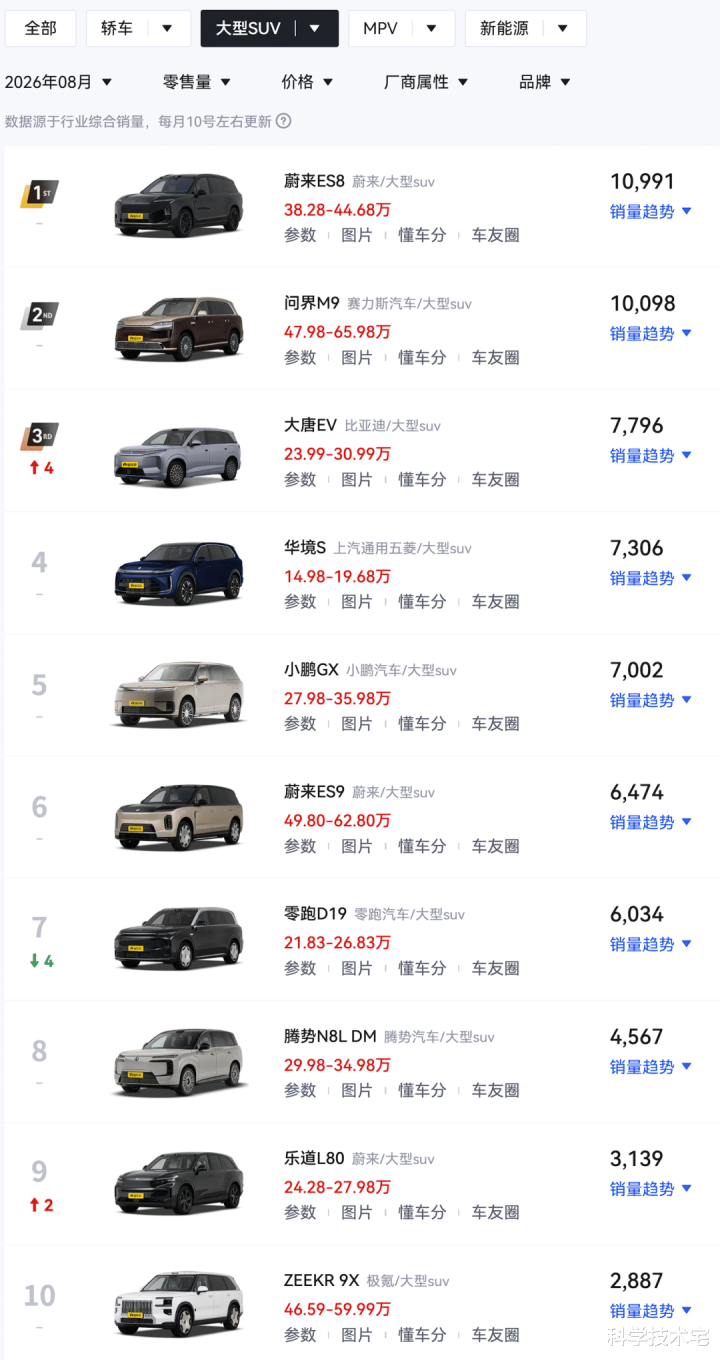Select the 新能源 category tab

(x=525, y=29)
